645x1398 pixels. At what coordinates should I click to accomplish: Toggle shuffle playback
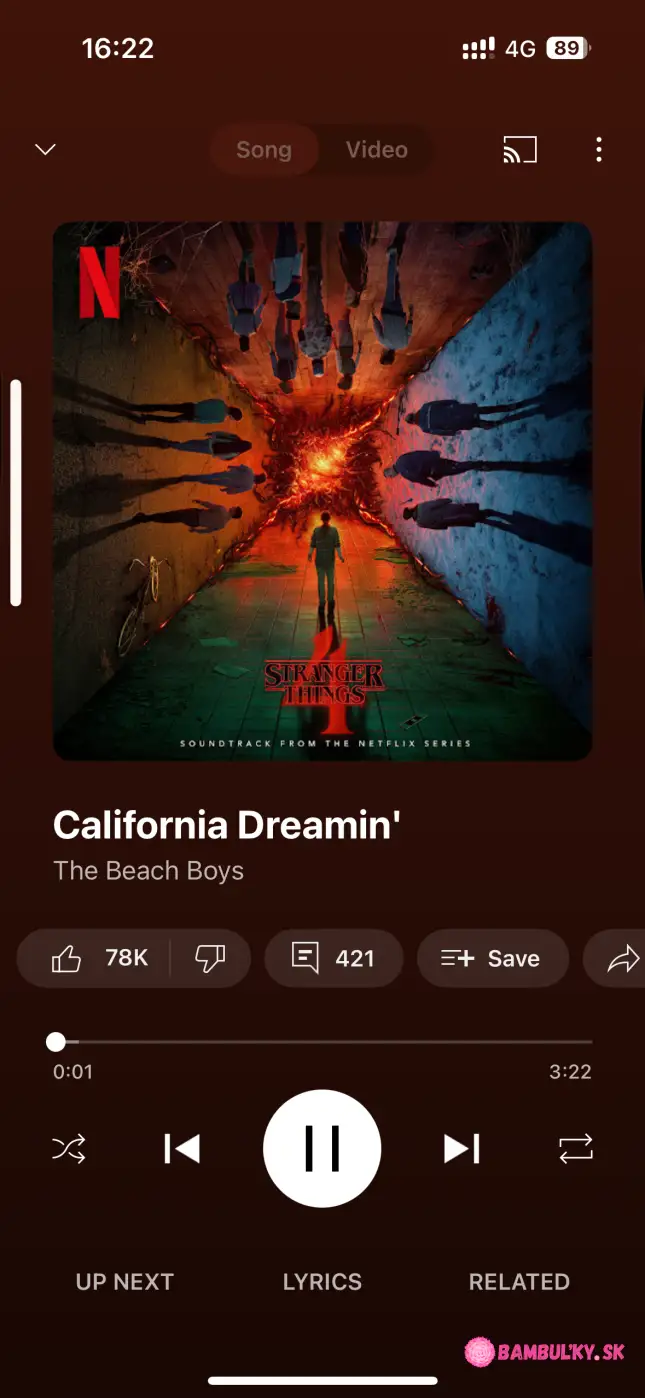click(69, 1148)
